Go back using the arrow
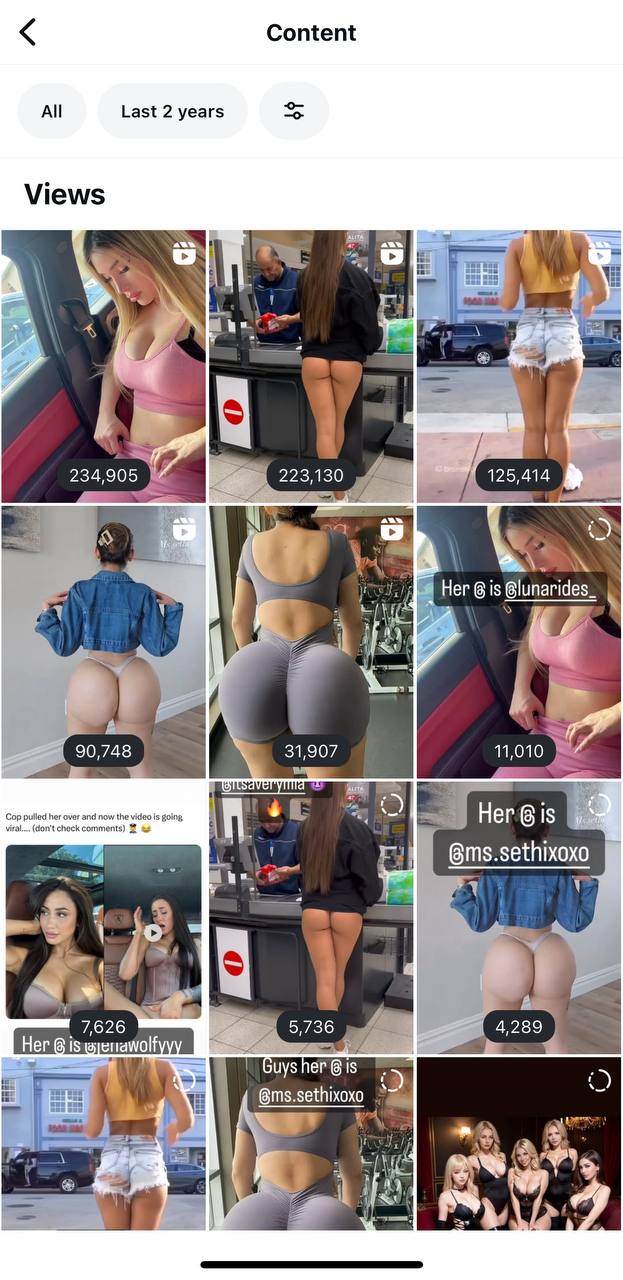The height and width of the screenshot is (1280, 623). coord(28,32)
